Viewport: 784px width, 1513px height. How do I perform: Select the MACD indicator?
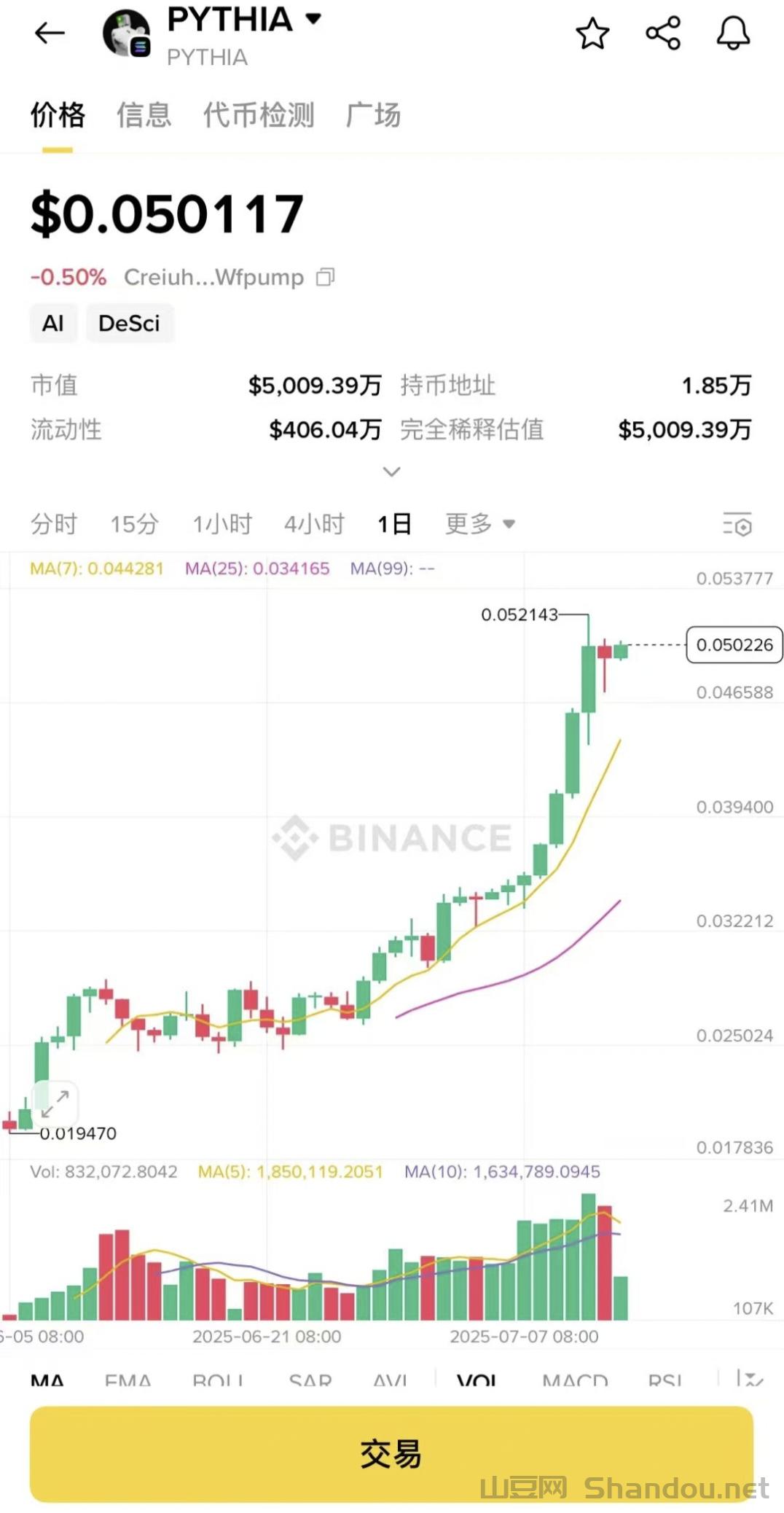pyautogui.click(x=575, y=1380)
